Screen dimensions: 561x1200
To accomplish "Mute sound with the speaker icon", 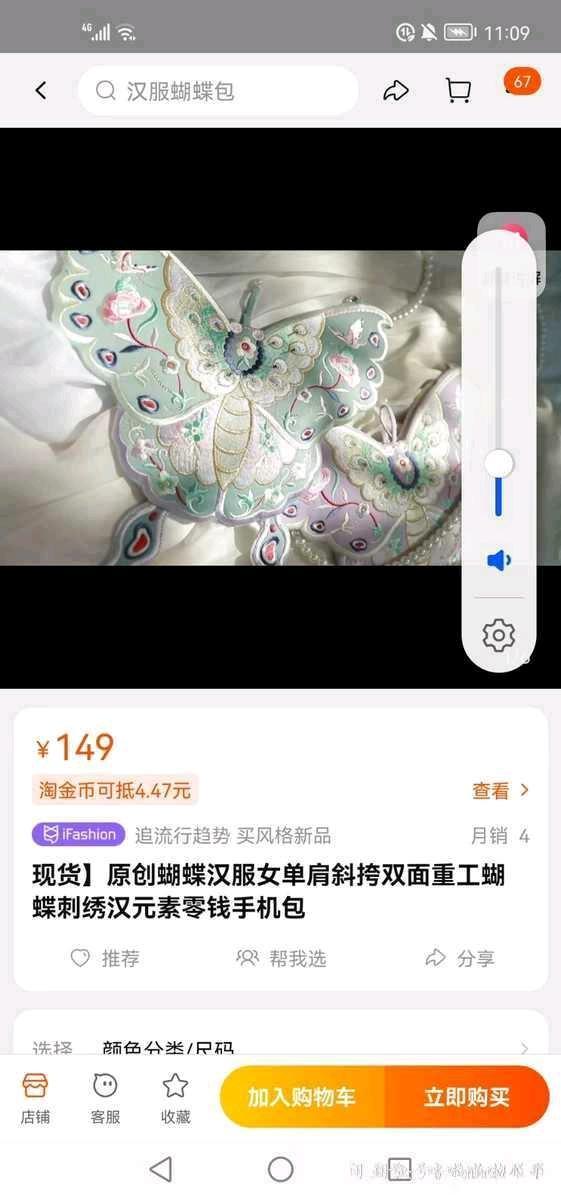I will coord(498,560).
